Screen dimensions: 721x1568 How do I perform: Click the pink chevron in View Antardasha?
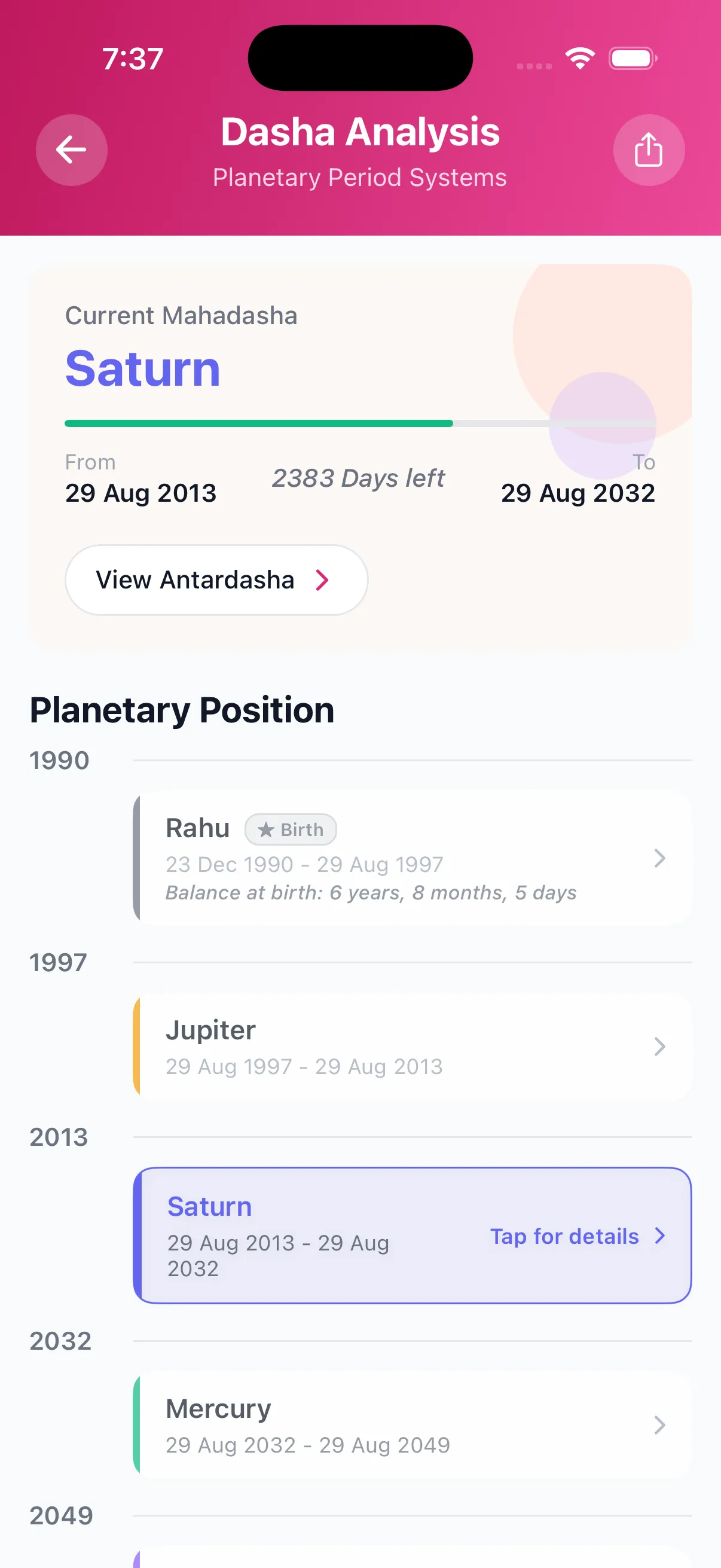tap(323, 579)
